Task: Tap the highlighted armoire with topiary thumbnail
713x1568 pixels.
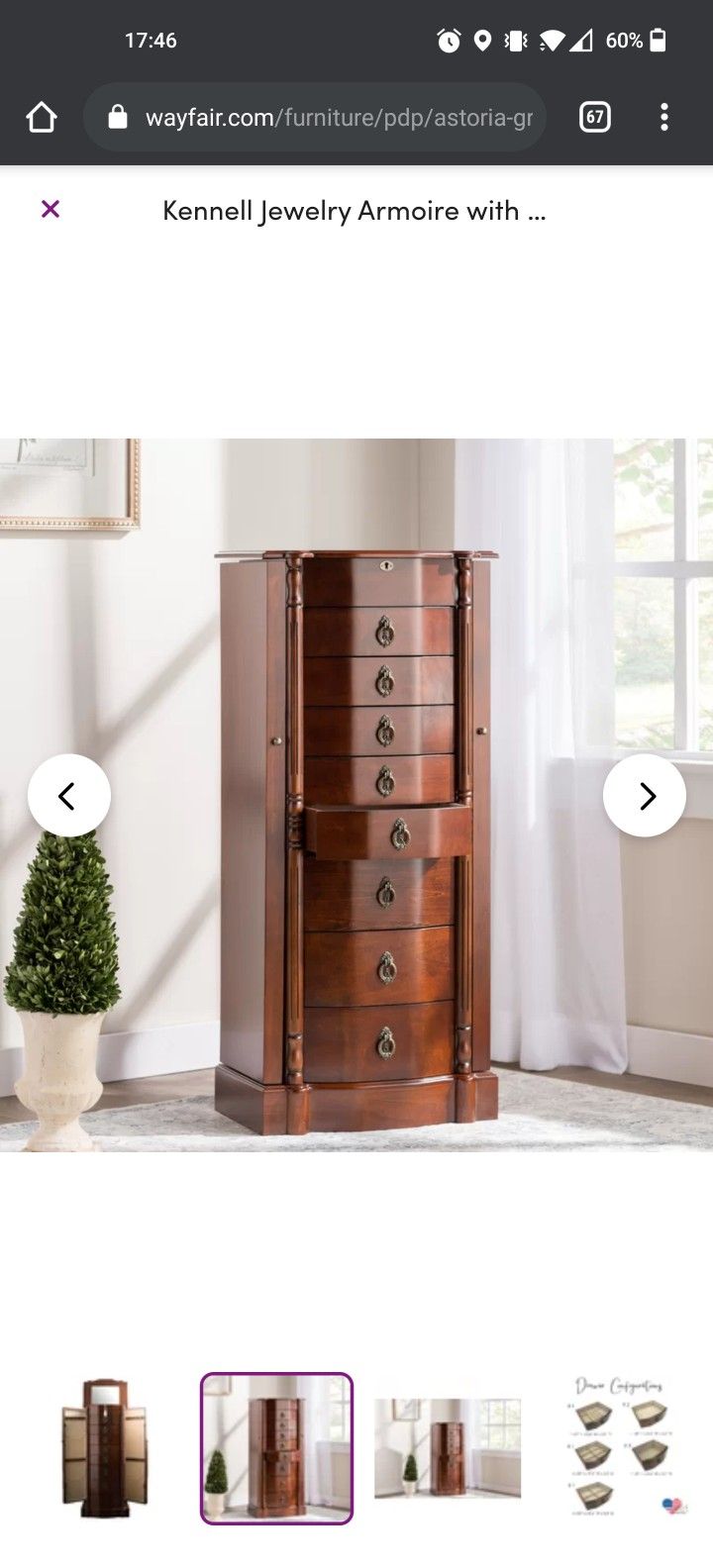Action: [x=276, y=1448]
